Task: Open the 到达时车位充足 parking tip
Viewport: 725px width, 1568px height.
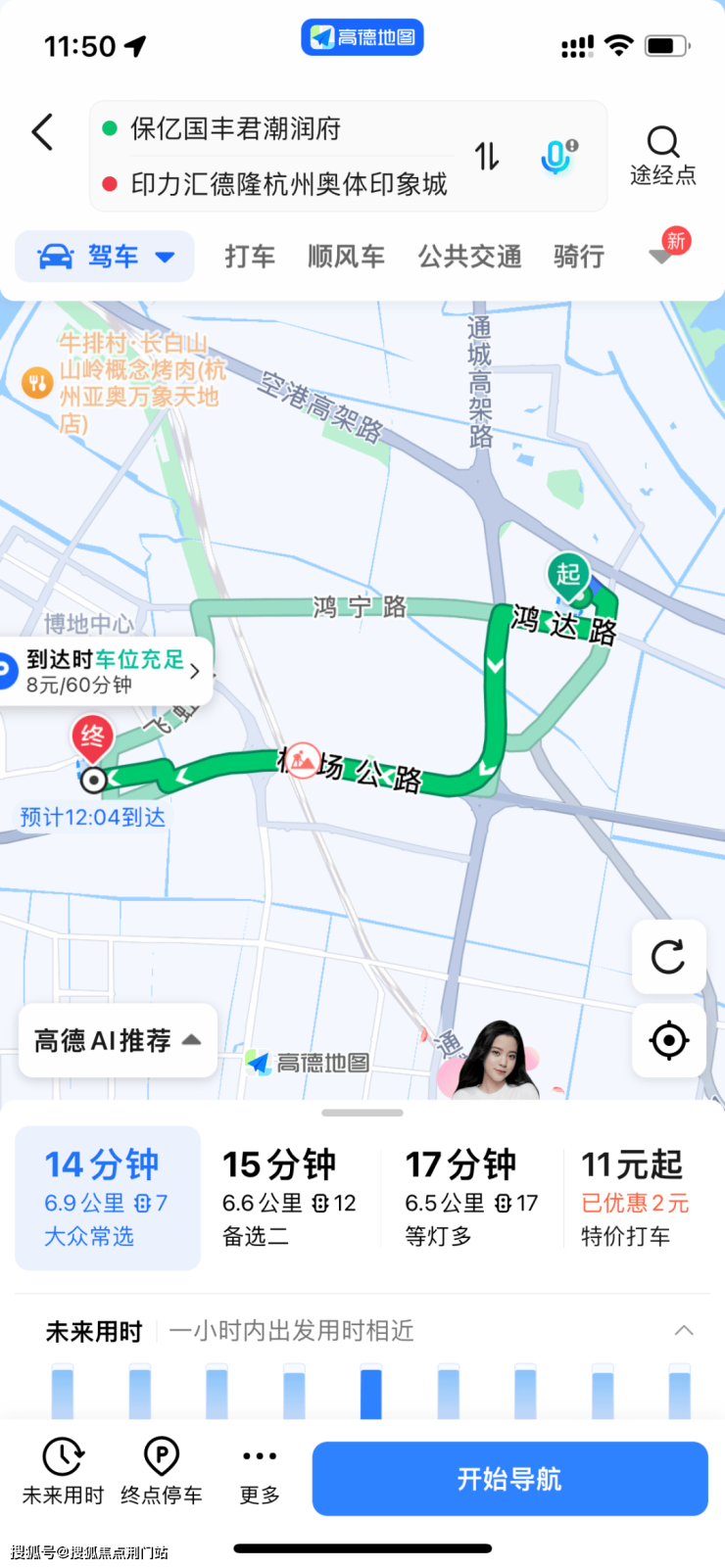Action: click(106, 671)
